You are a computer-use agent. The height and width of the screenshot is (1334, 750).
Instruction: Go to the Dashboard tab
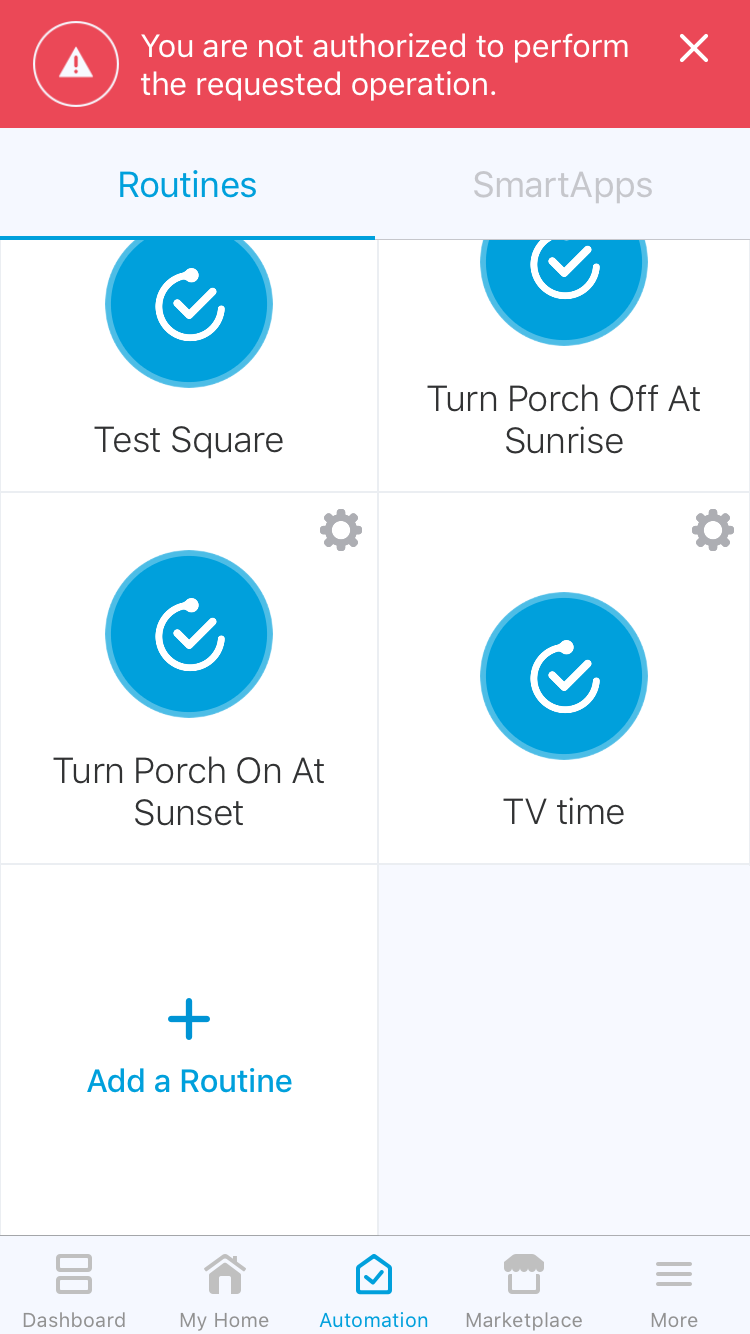(x=74, y=1290)
